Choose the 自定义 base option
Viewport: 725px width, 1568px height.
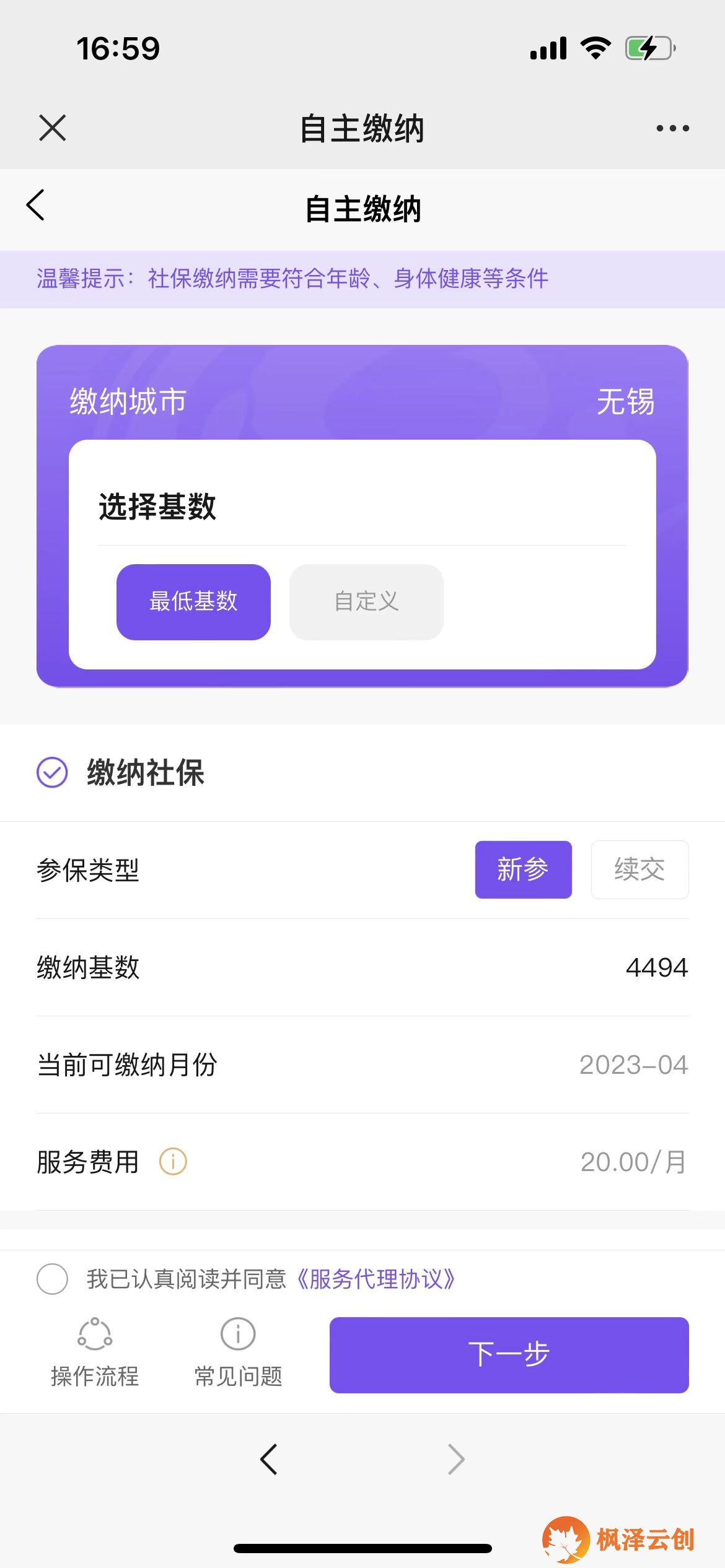[366, 601]
